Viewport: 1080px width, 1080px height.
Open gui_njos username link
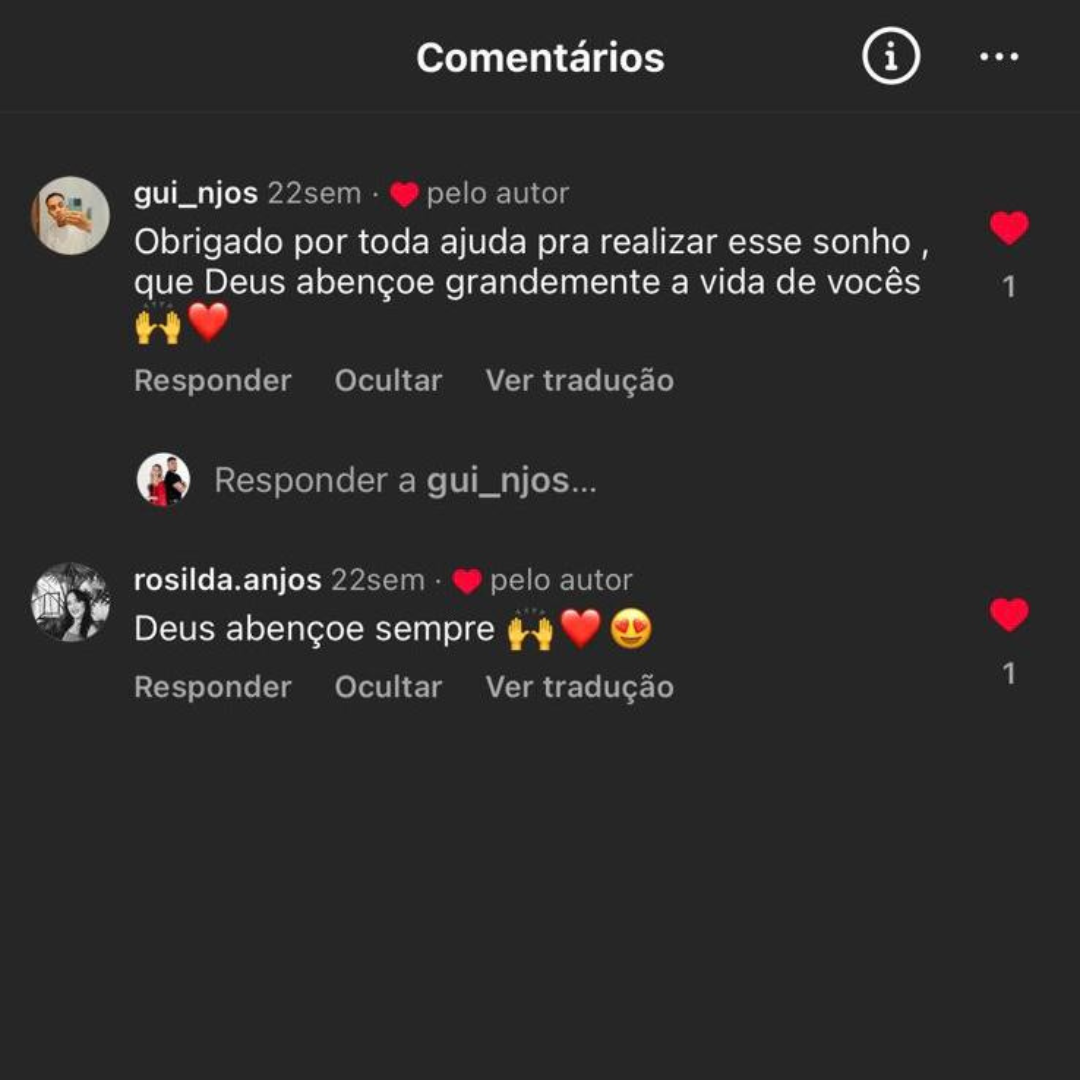(195, 193)
